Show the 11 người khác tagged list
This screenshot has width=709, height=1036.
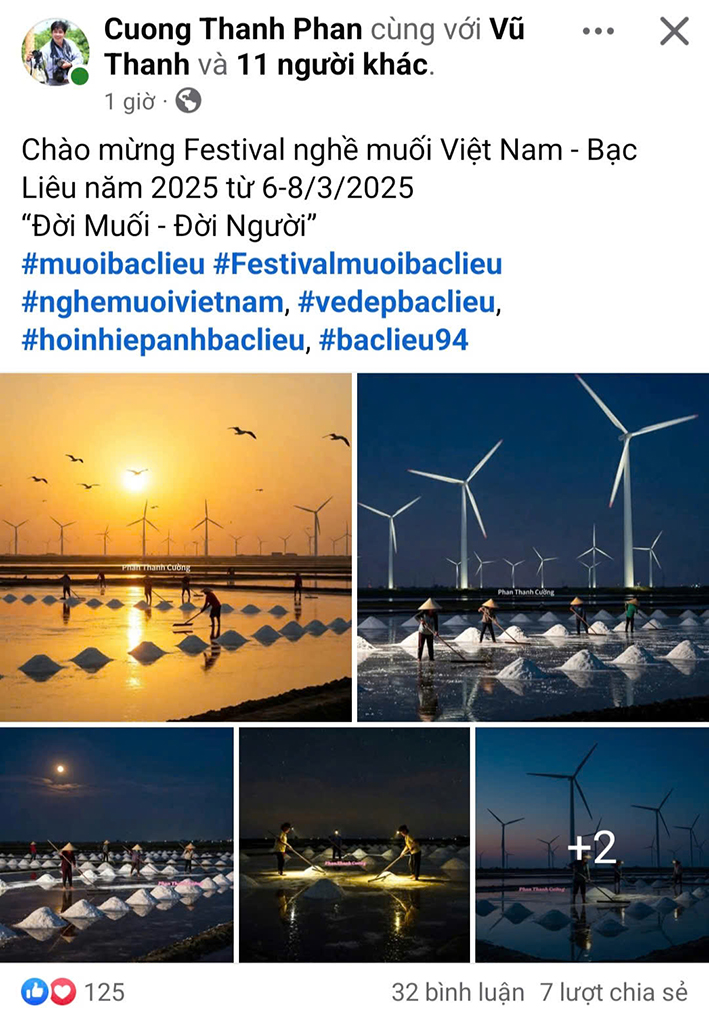[x=332, y=66]
